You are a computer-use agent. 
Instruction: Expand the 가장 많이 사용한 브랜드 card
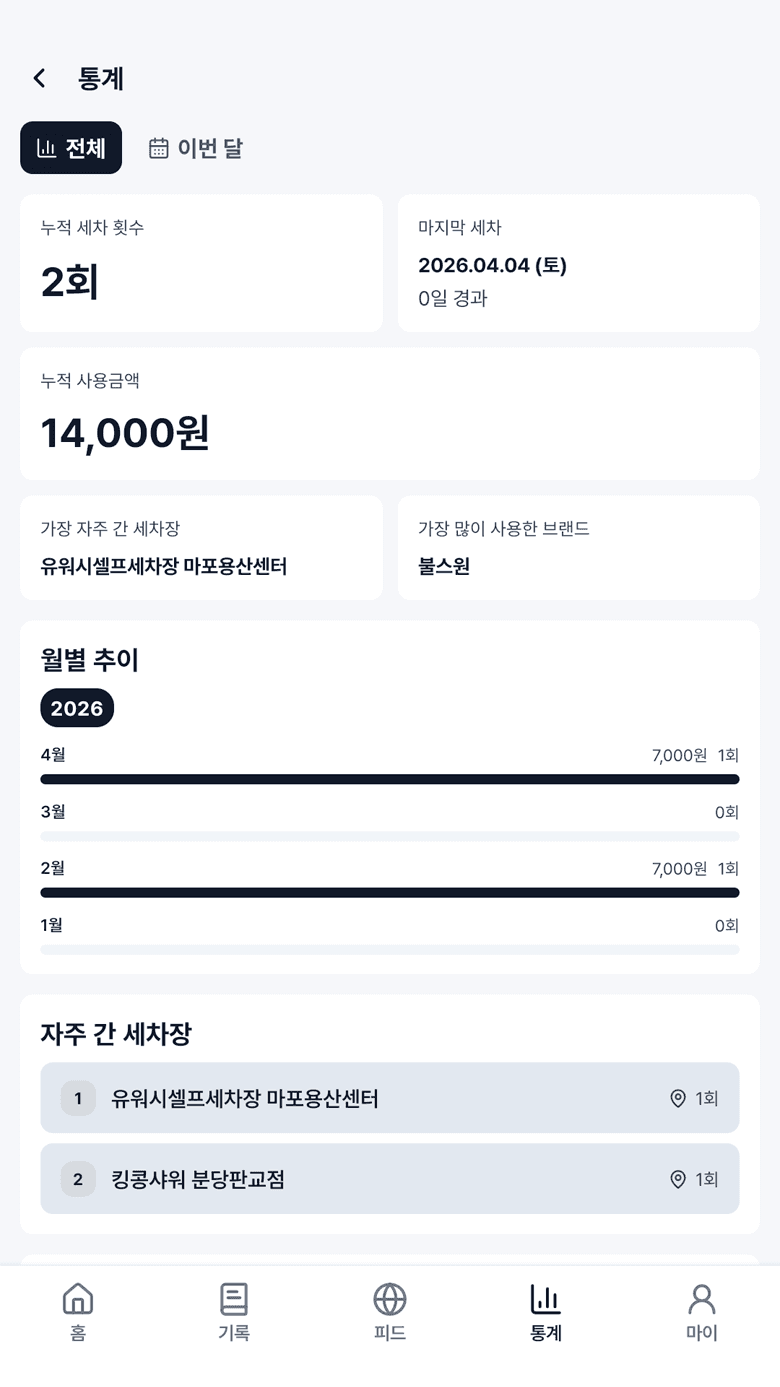[x=578, y=547]
